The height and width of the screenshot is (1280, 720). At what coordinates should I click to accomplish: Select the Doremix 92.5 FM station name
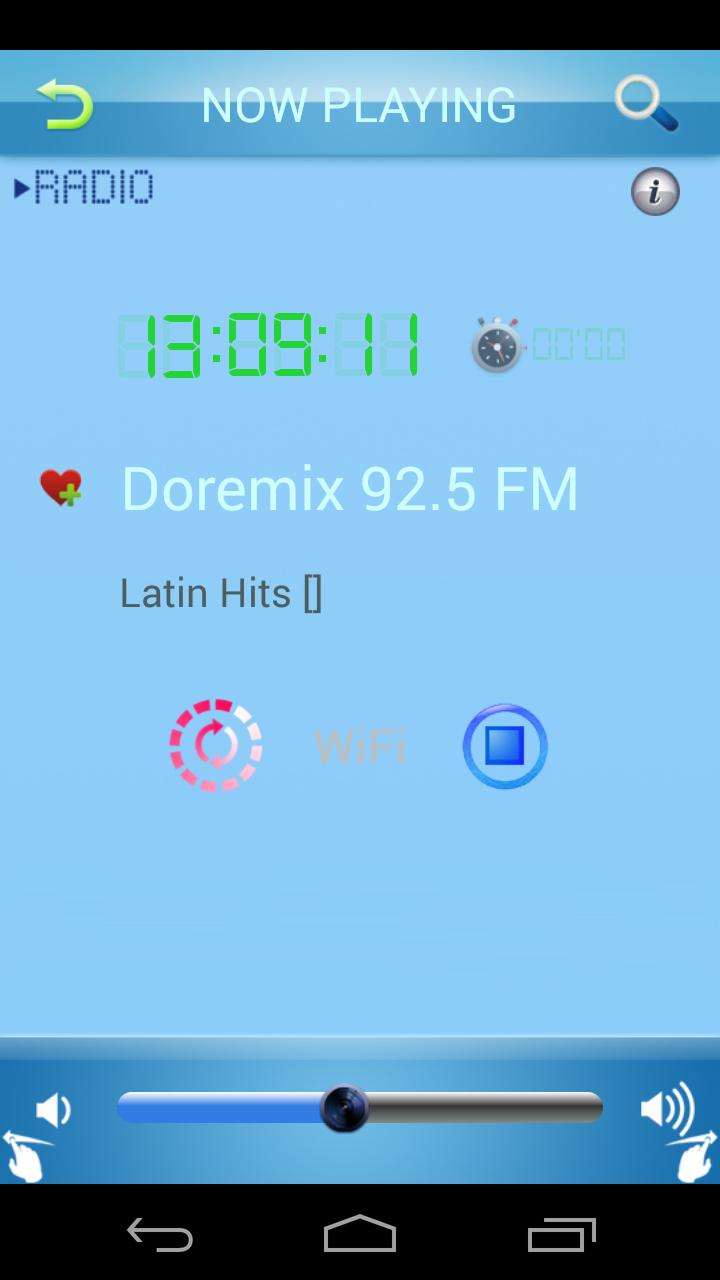[349, 487]
